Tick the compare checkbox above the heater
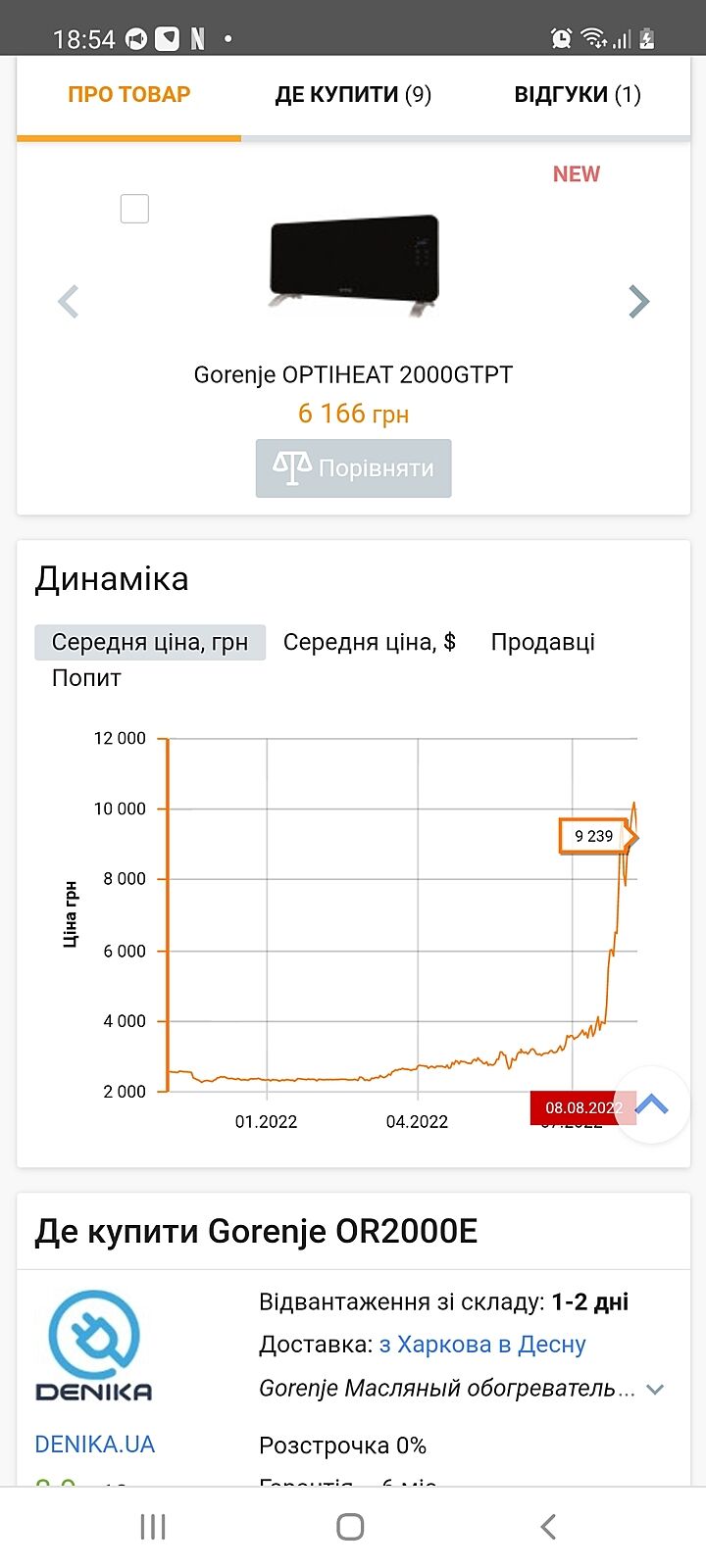This screenshot has height=1568, width=706. coord(134,209)
